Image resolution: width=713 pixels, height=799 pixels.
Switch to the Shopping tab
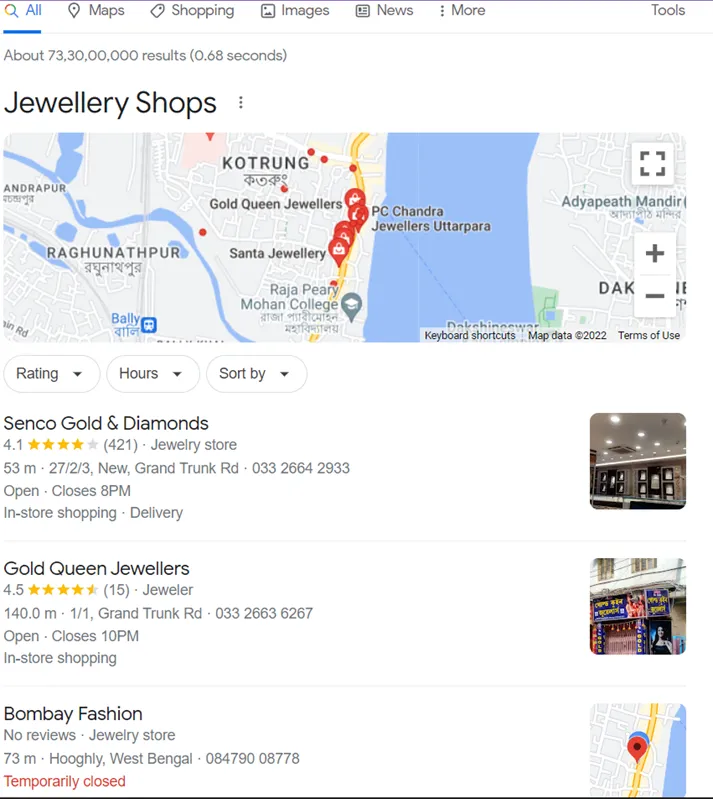(x=192, y=11)
